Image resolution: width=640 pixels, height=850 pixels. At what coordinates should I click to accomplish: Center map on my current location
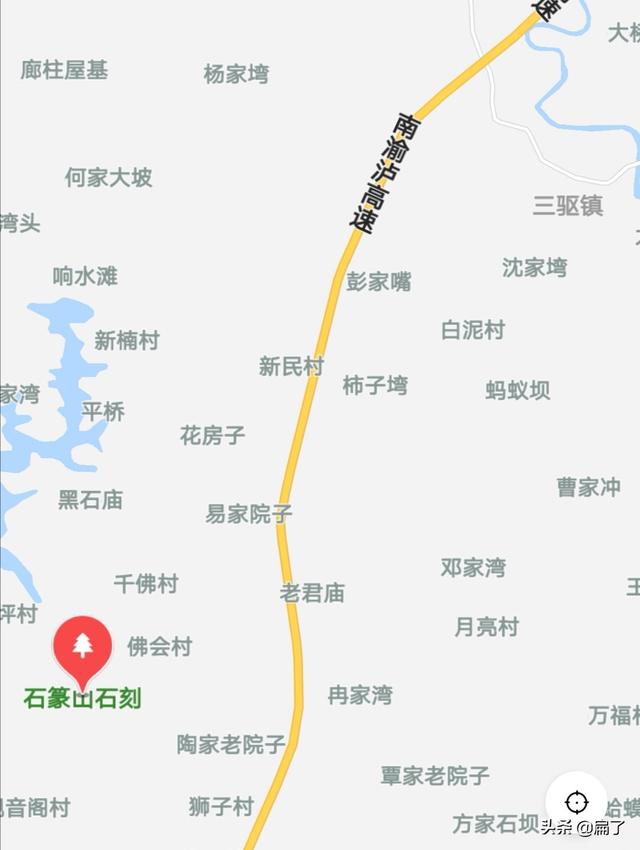[x=576, y=801]
